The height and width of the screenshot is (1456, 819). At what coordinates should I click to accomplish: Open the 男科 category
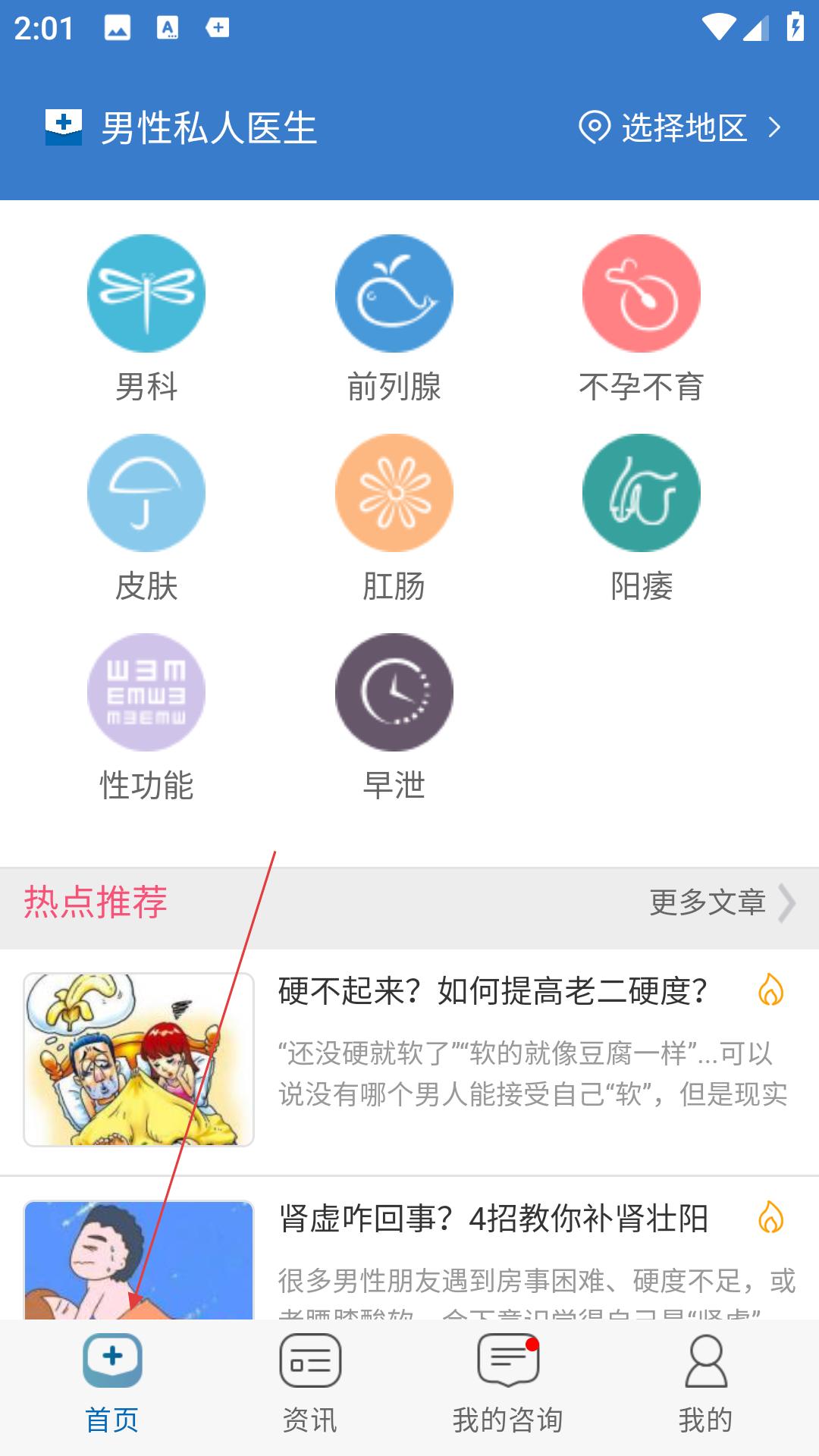pos(146,319)
